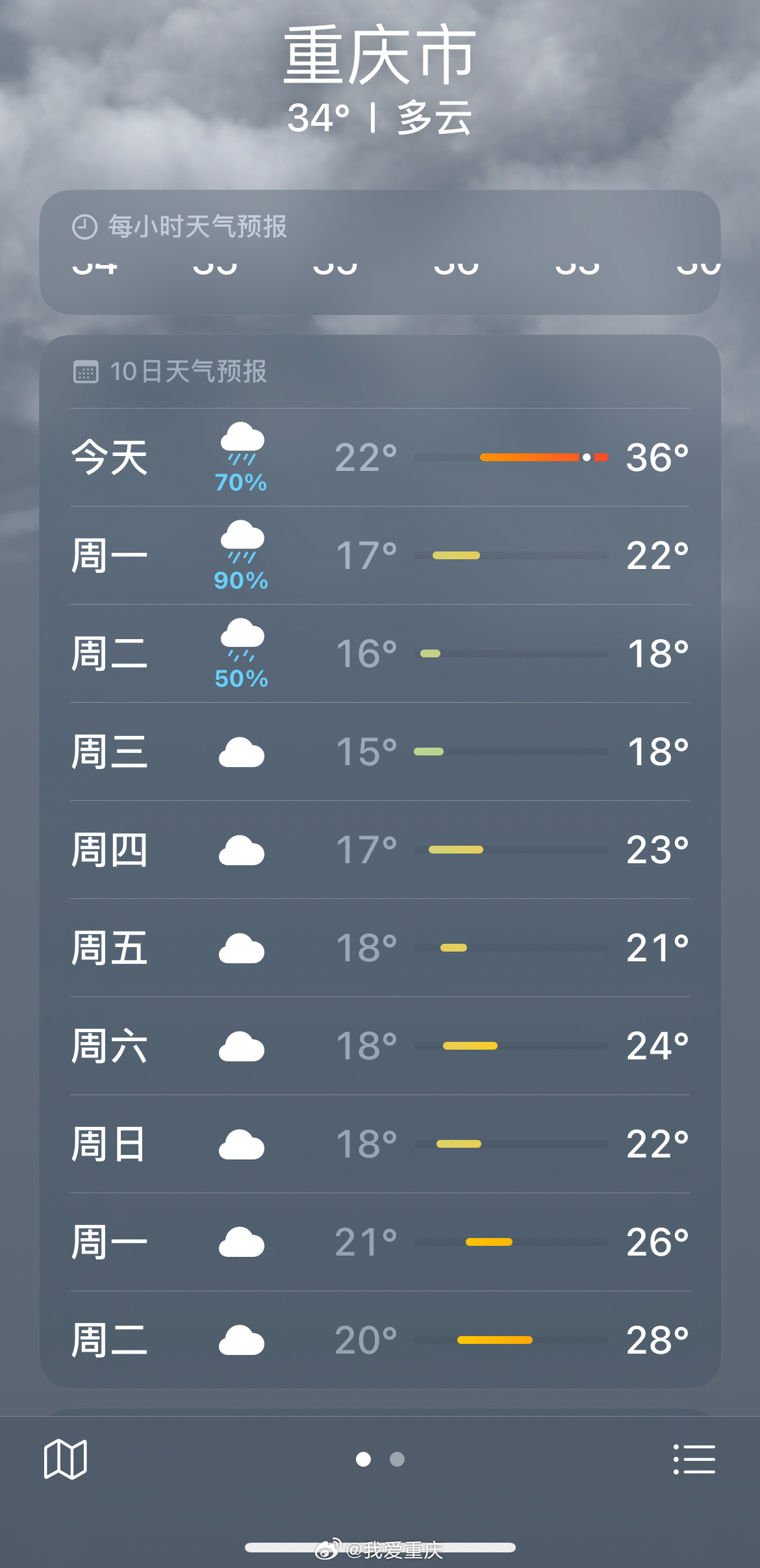The image size is (760, 1568).
Task: Open detailed forecast by tapping the 今天 row
Action: click(380, 457)
